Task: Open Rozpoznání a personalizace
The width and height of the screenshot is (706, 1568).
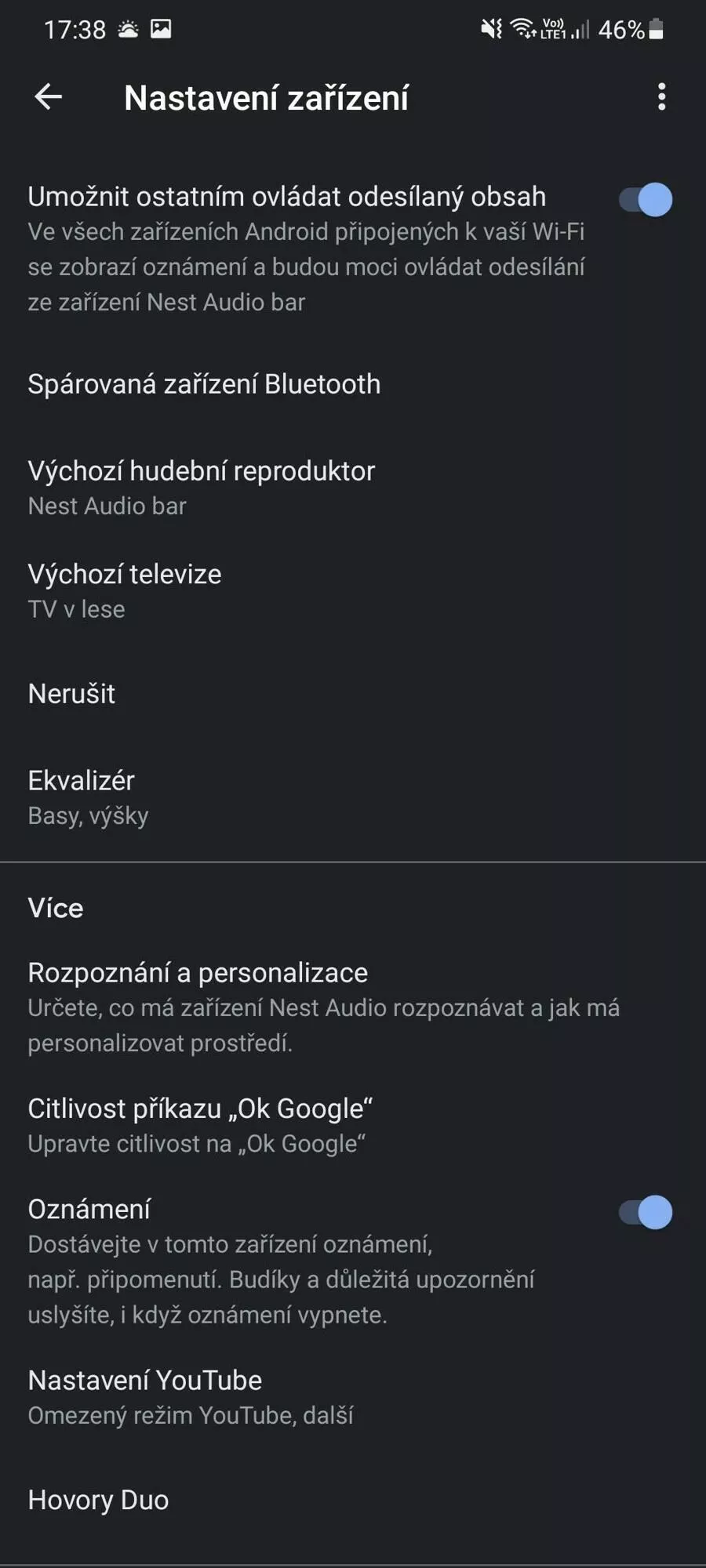Action: pyautogui.click(x=353, y=1007)
